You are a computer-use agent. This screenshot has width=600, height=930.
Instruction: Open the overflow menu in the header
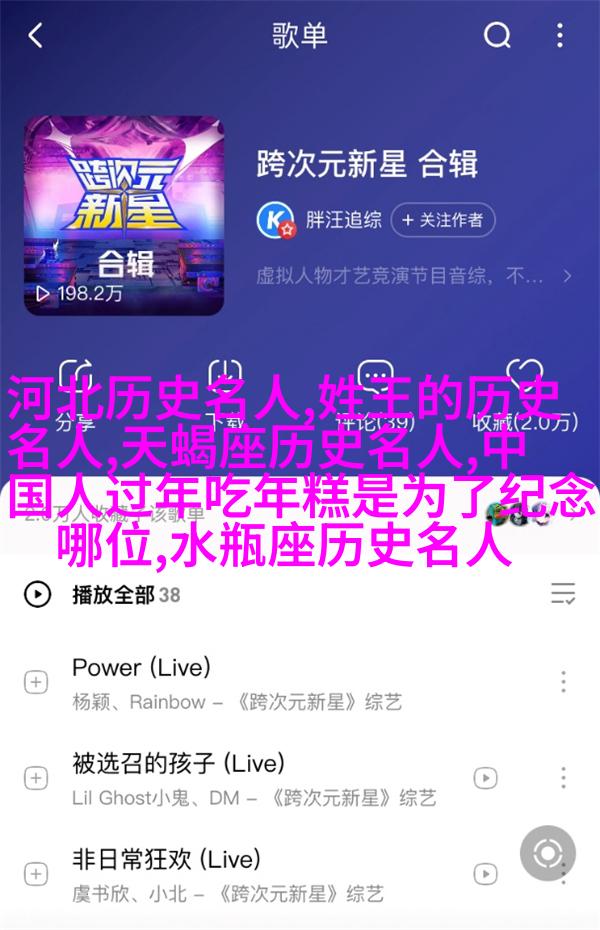click(x=561, y=37)
